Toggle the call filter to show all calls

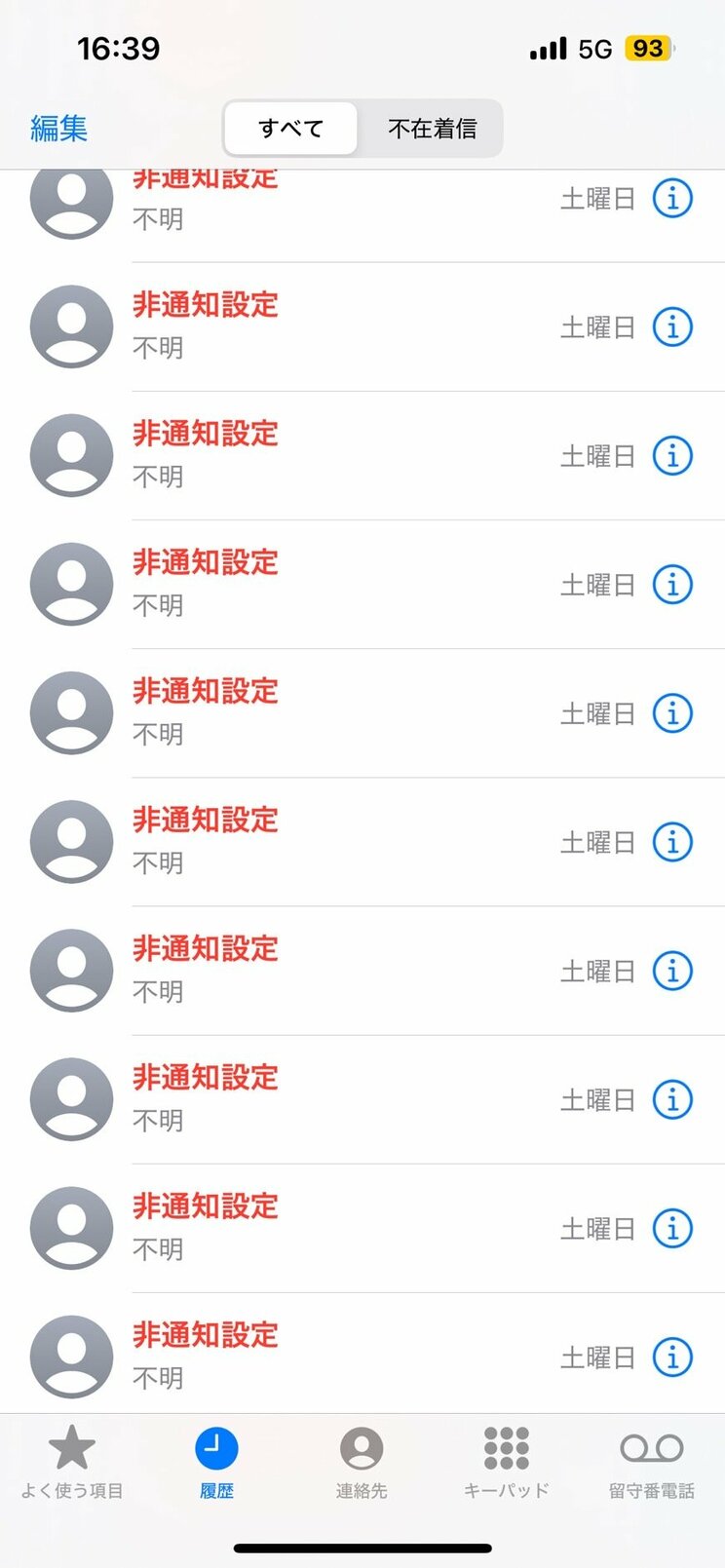pyautogui.click(x=290, y=128)
